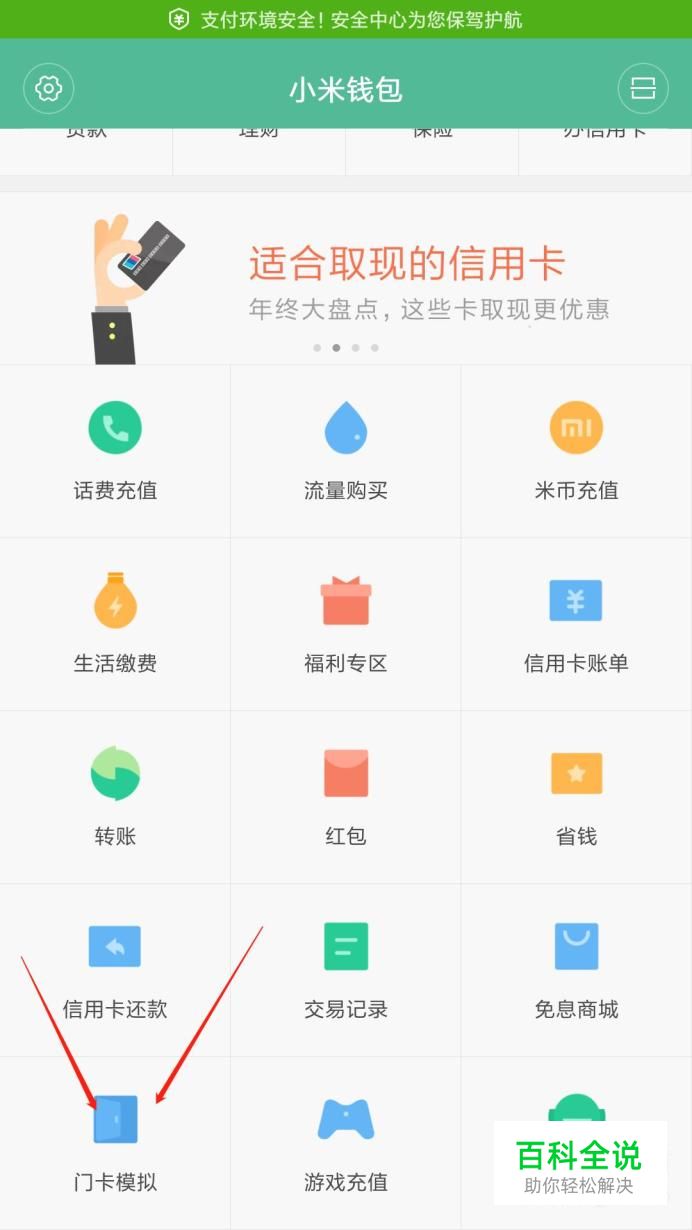View 交易记录 transaction records
The height and width of the screenshot is (1230, 692).
pos(346,969)
